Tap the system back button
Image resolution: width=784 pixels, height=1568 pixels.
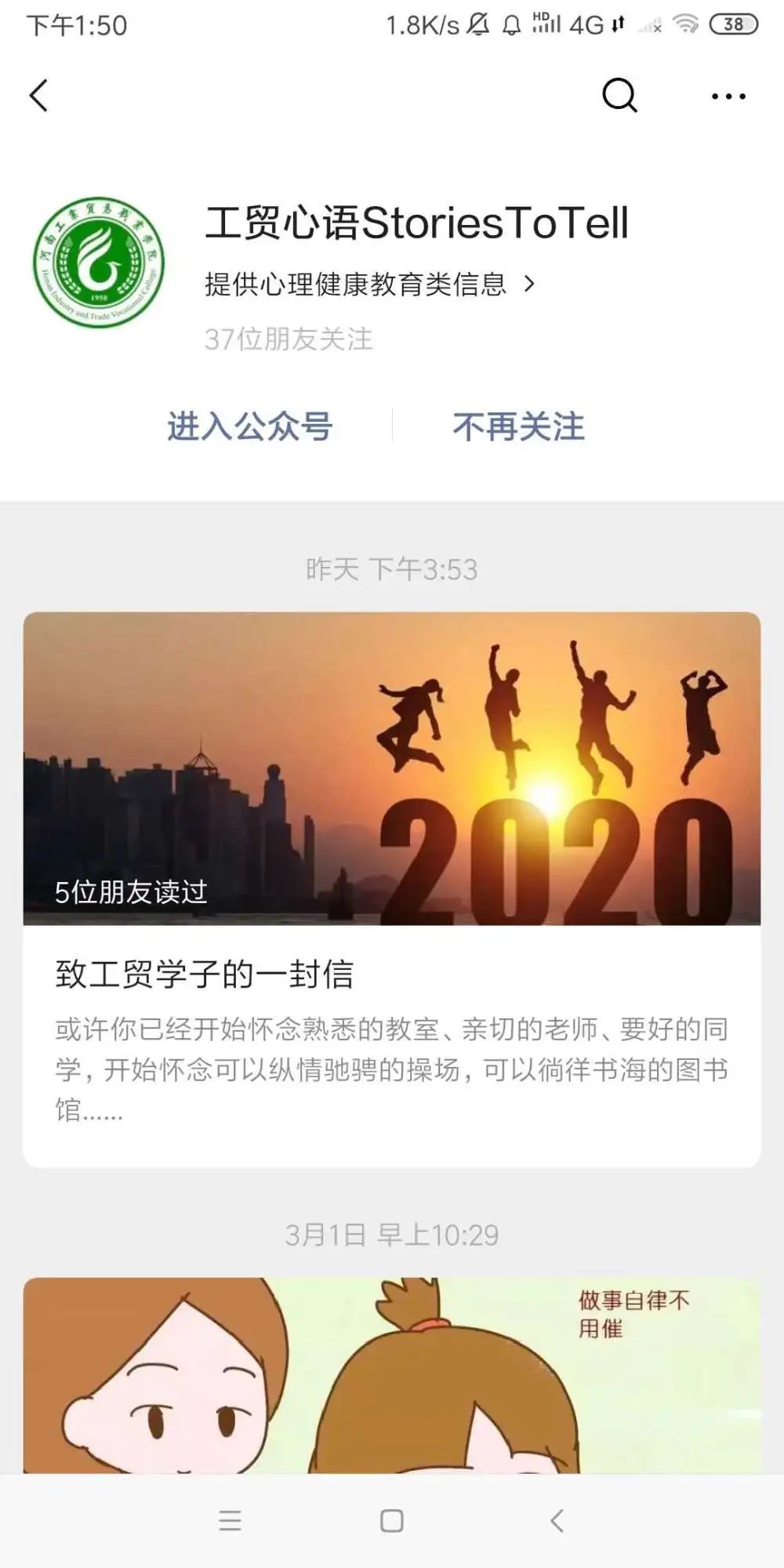pyautogui.click(x=557, y=1521)
